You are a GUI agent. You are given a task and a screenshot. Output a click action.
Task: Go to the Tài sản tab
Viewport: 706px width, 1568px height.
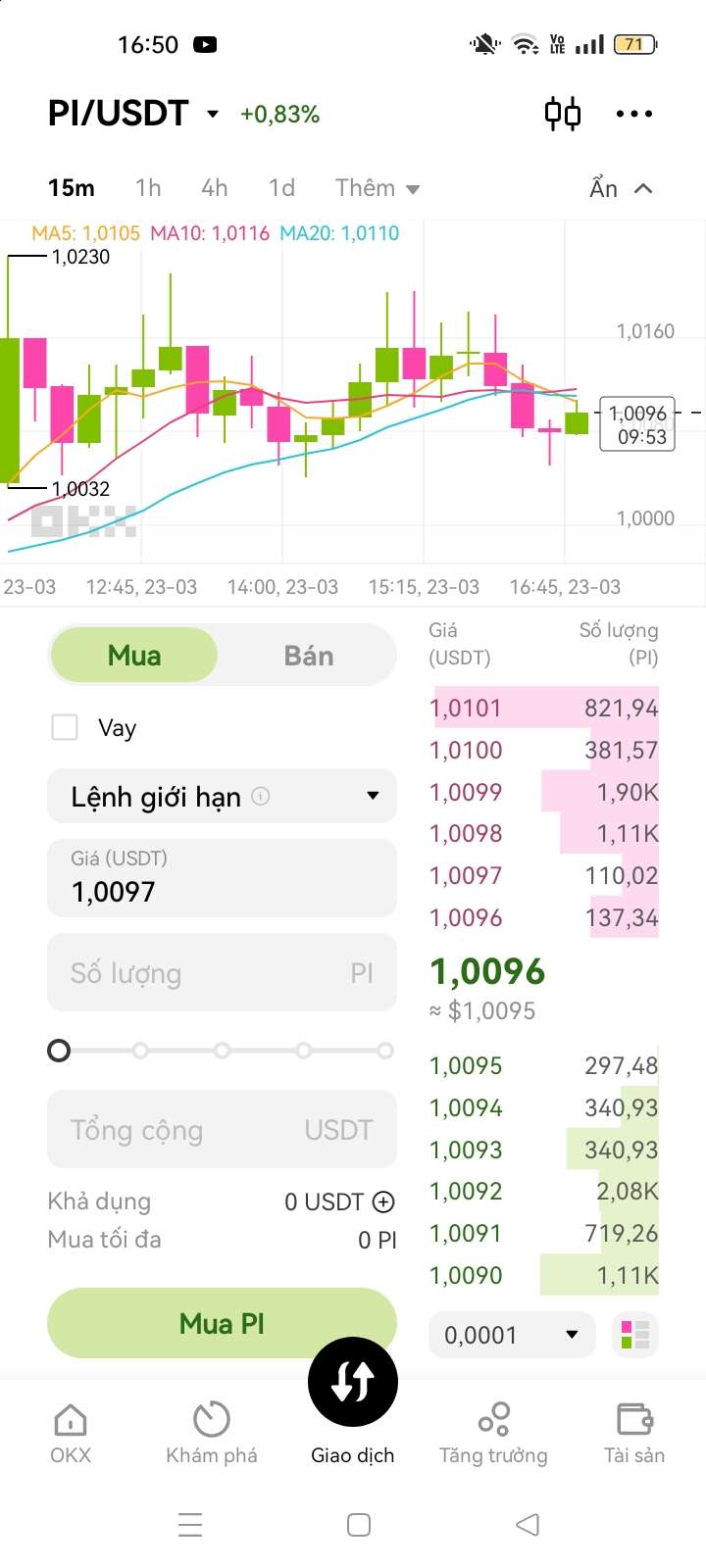[634, 1431]
